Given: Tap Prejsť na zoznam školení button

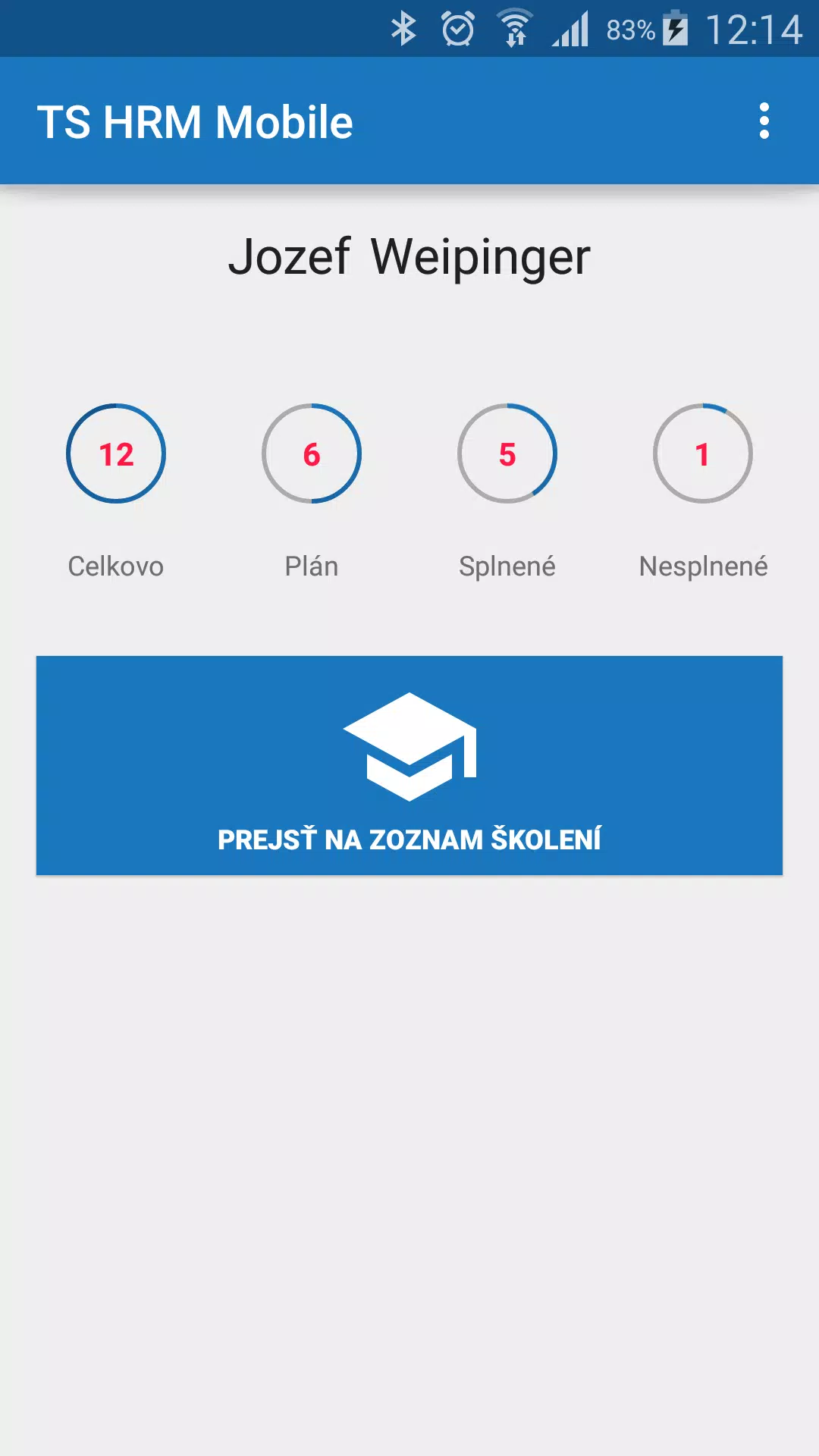Looking at the screenshot, I should (x=409, y=765).
